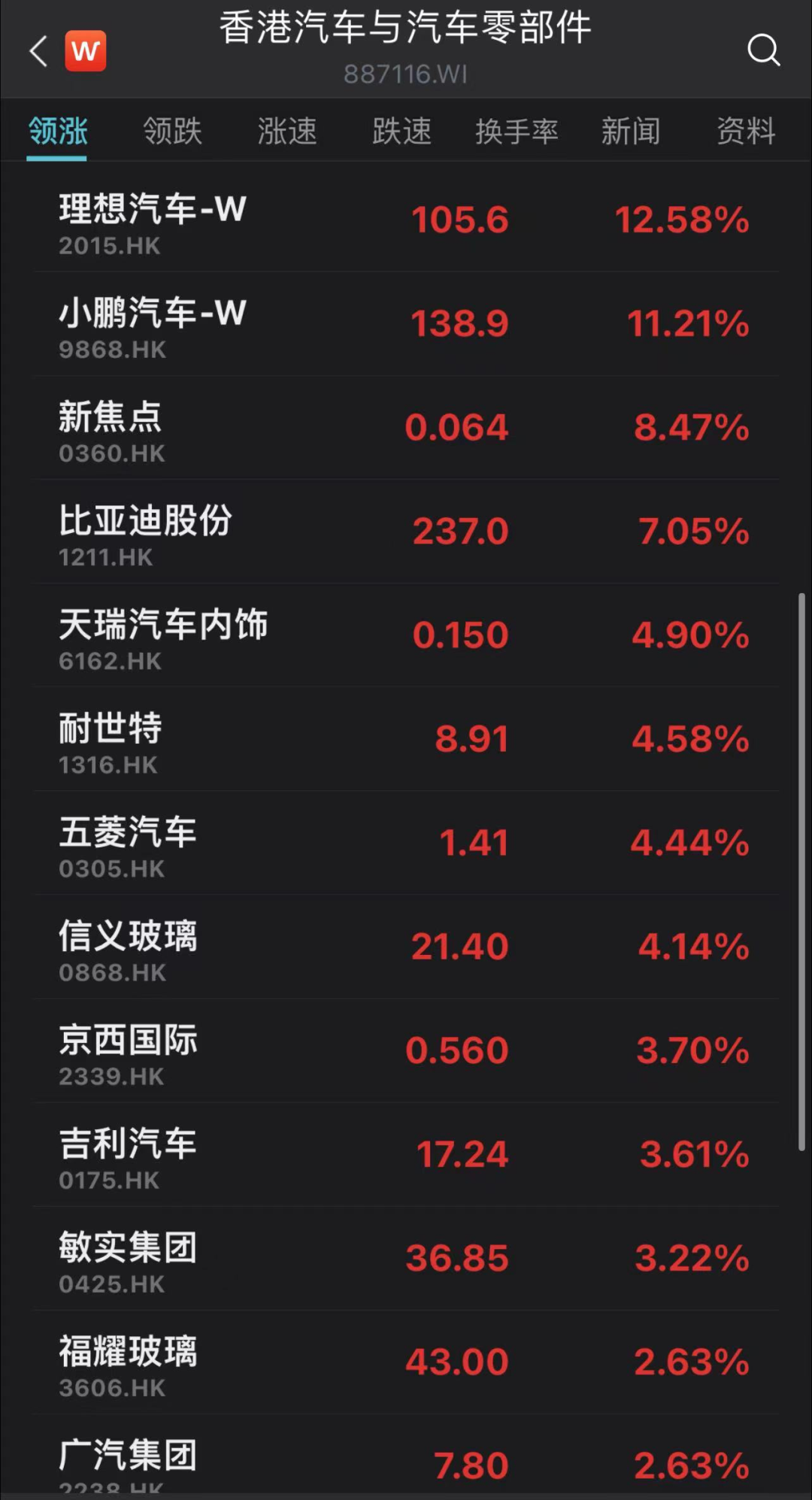The image size is (812, 1500).
Task: View 五菱汽车 stock details
Action: [406, 843]
